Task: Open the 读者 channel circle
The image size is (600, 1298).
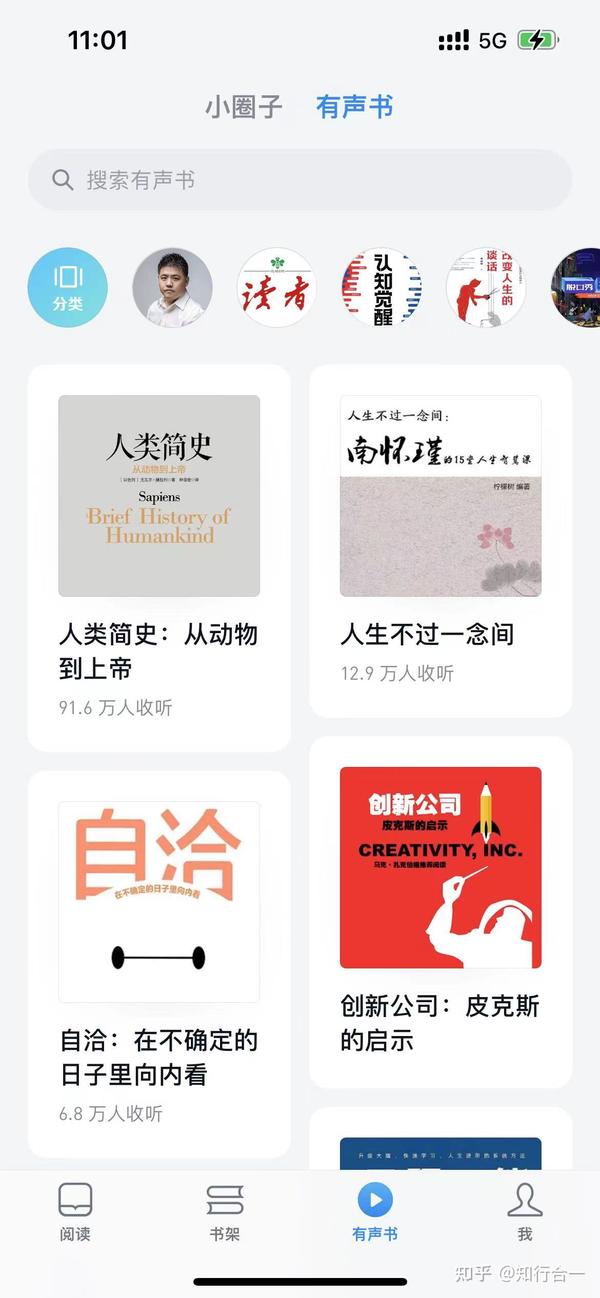Action: 277,288
